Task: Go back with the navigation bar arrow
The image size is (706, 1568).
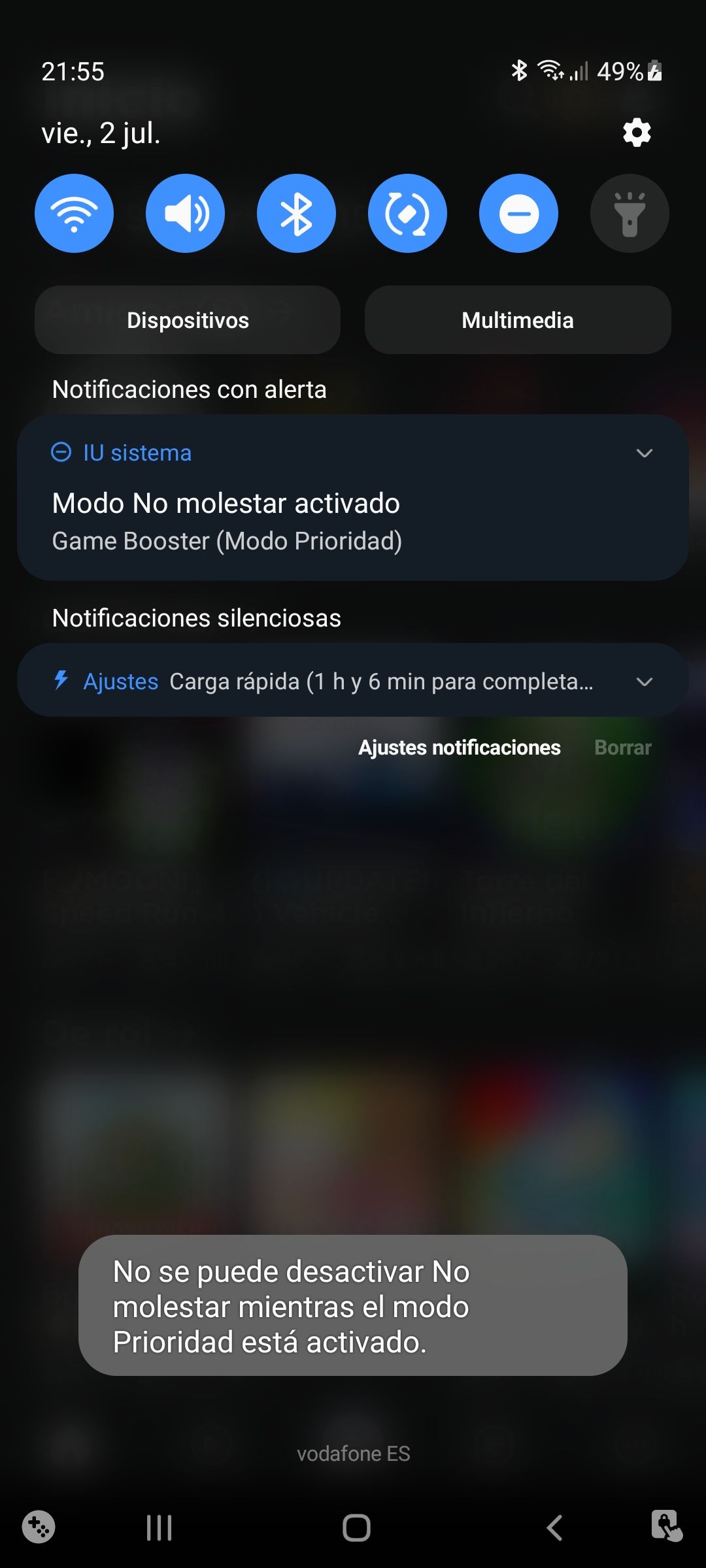Action: click(554, 1528)
